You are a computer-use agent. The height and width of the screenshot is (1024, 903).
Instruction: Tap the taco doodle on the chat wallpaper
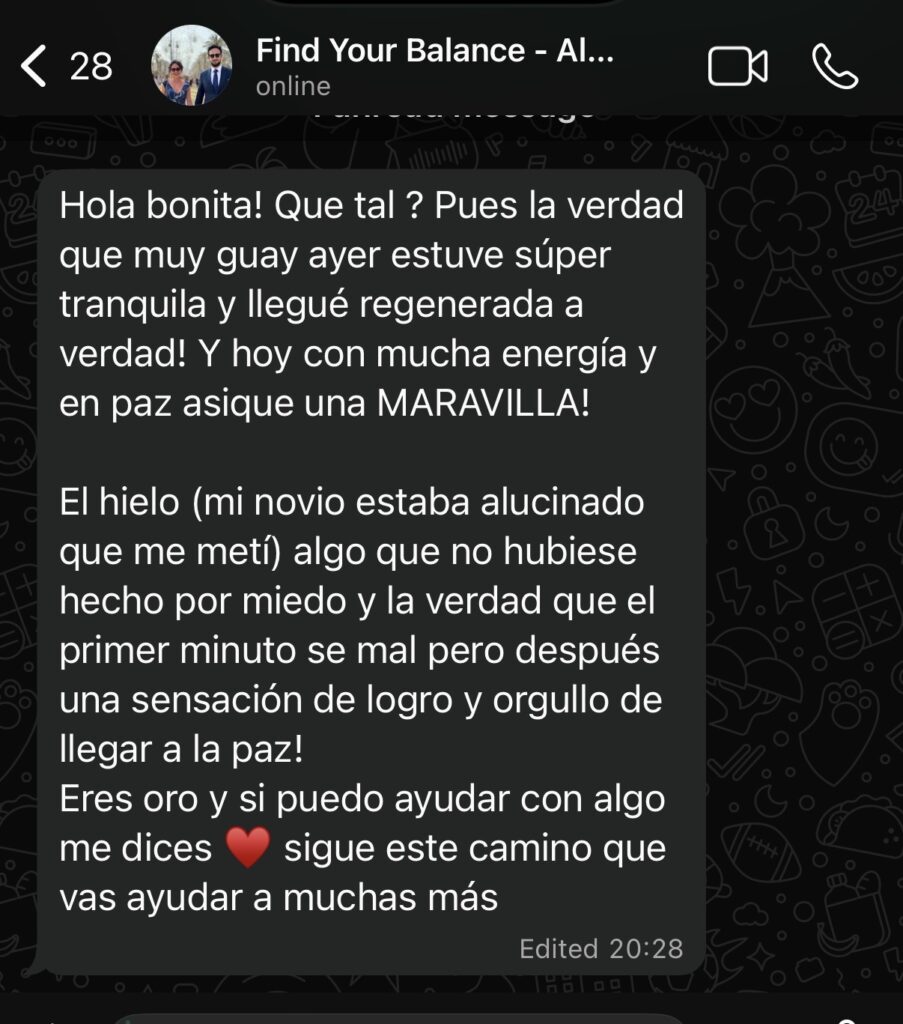coord(859,822)
